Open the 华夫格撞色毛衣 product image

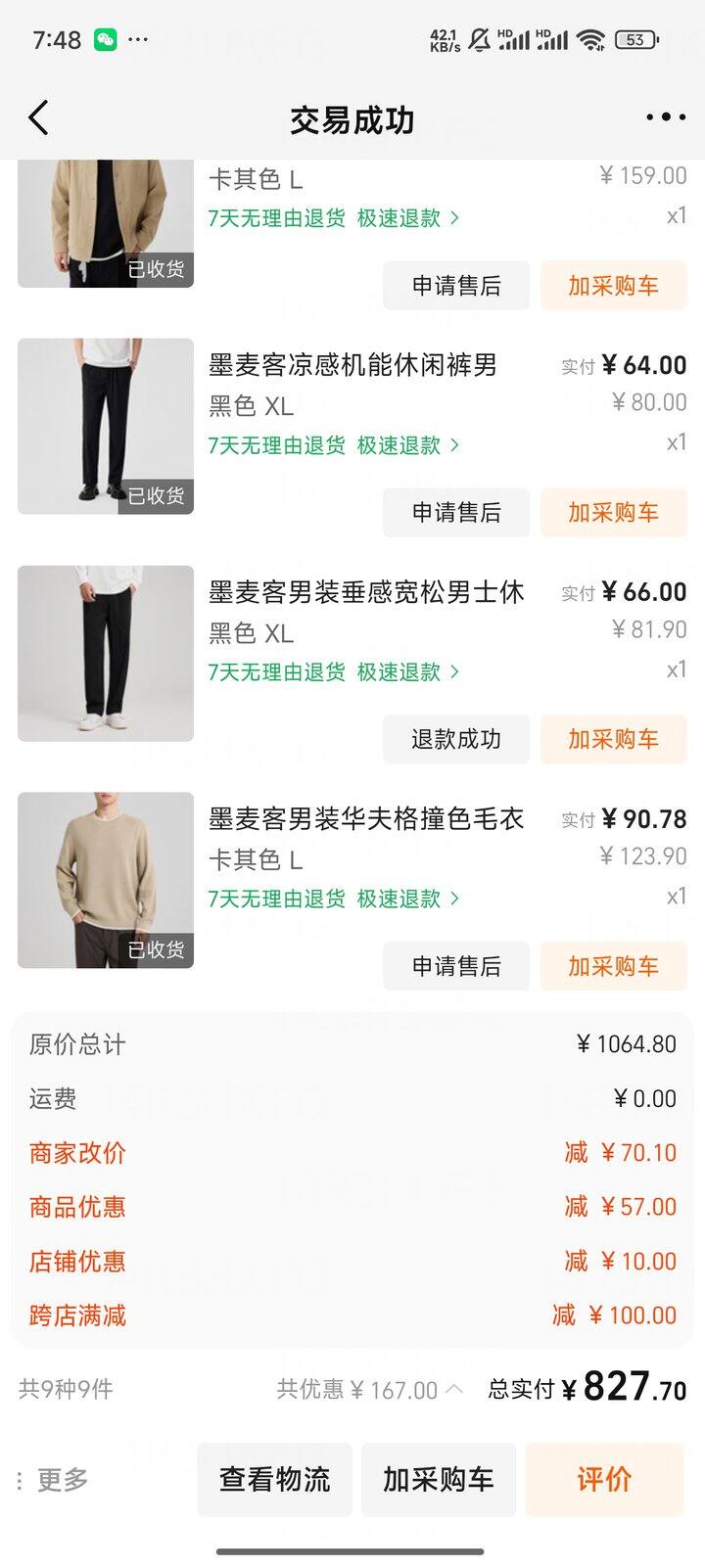point(106,880)
